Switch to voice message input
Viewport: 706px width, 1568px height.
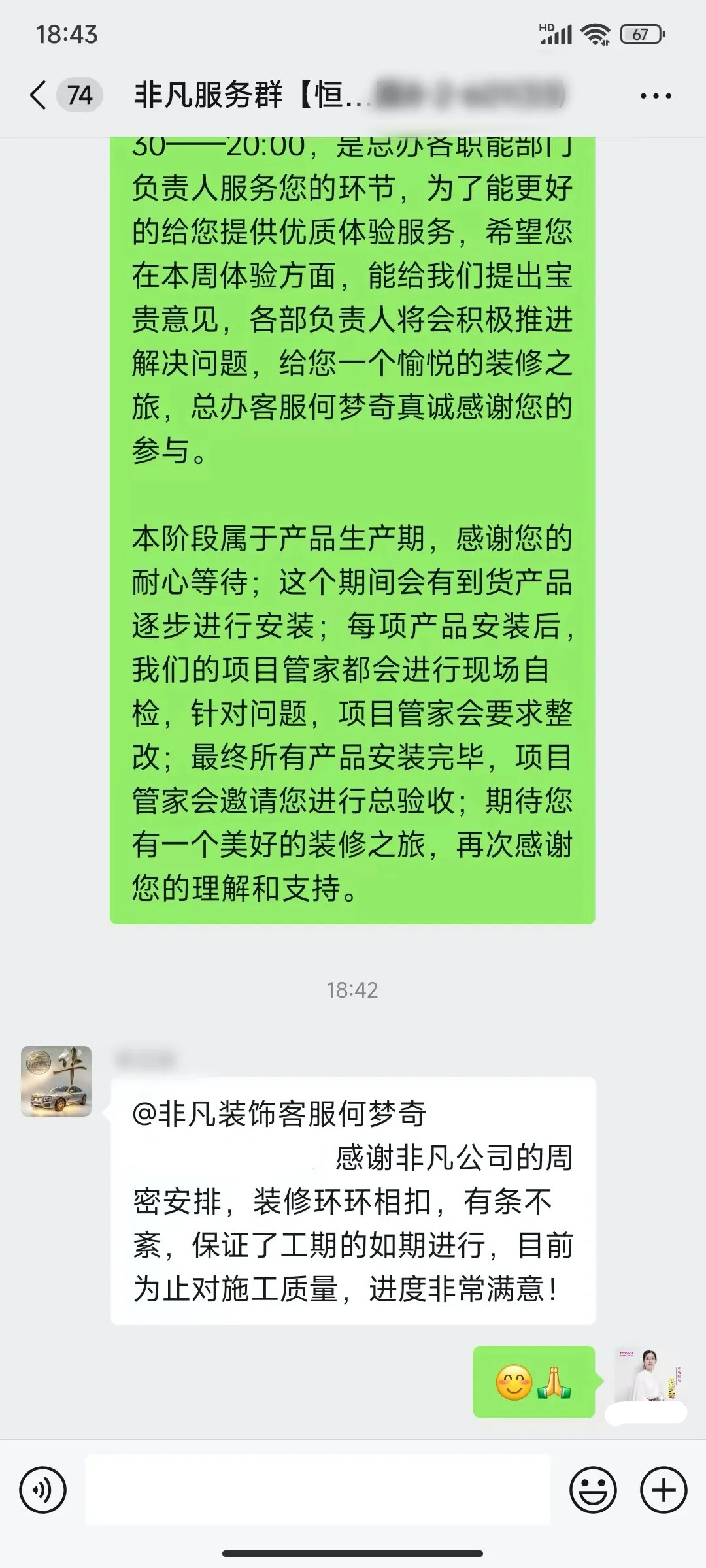pos(43,1490)
